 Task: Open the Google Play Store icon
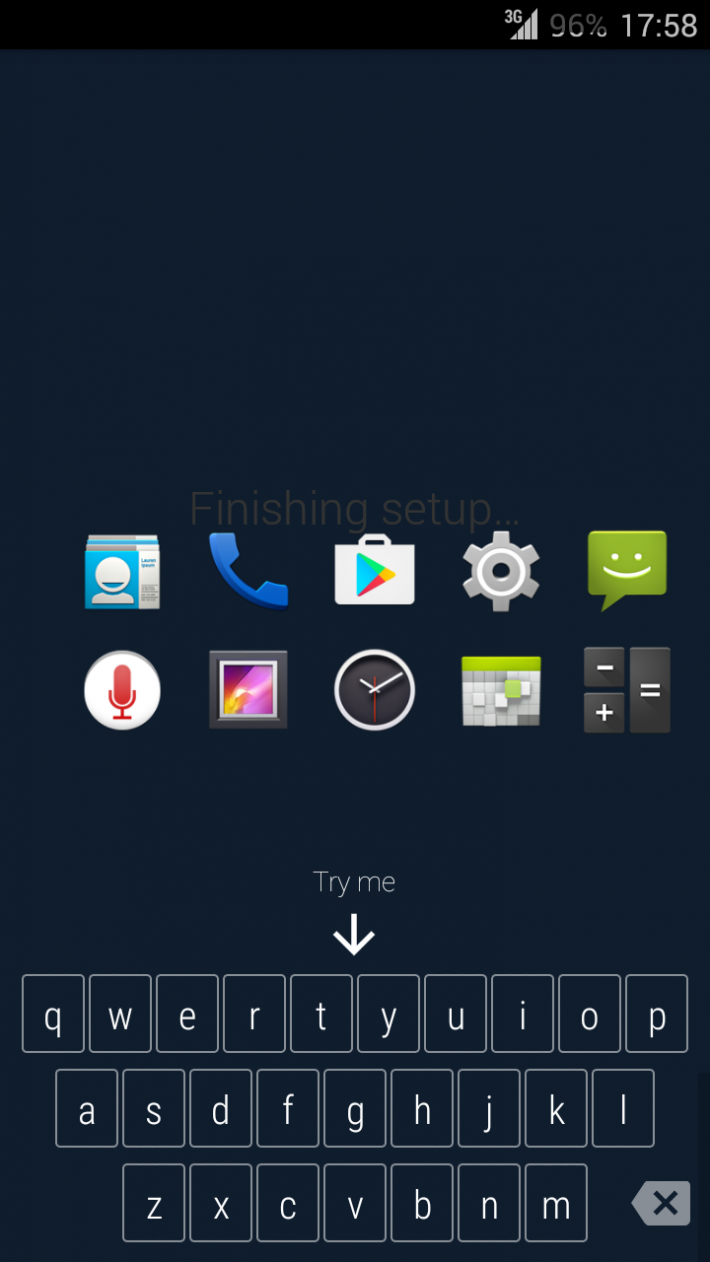pos(374,570)
